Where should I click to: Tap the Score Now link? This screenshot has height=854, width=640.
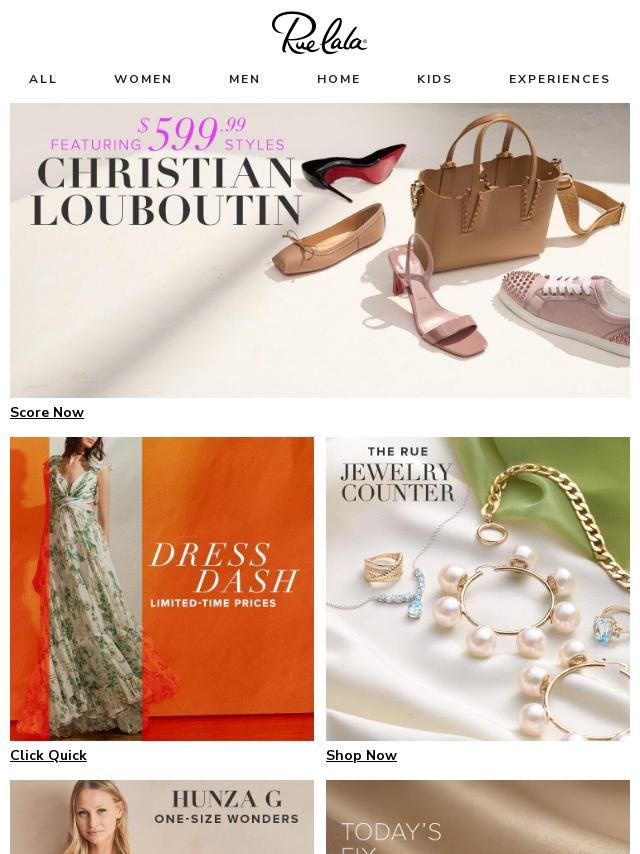click(x=47, y=413)
